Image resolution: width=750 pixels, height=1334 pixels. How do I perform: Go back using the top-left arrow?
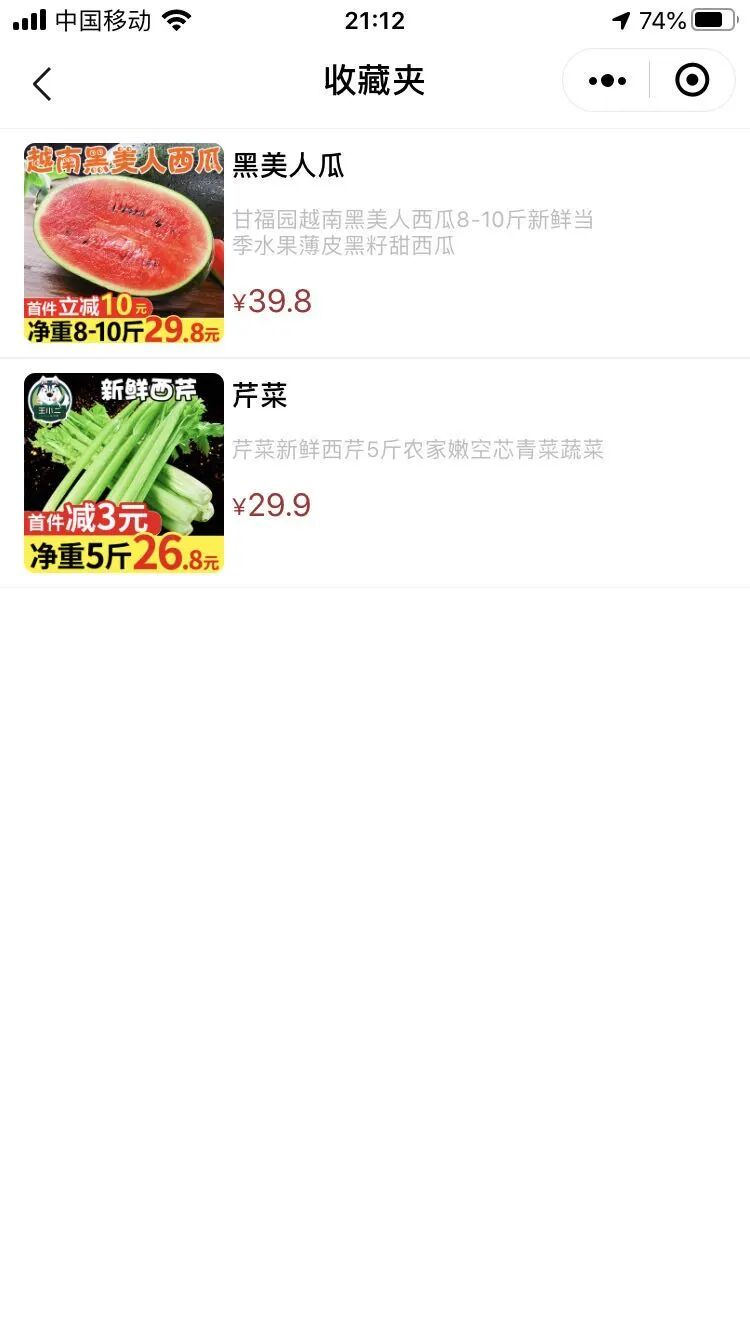pyautogui.click(x=42, y=84)
